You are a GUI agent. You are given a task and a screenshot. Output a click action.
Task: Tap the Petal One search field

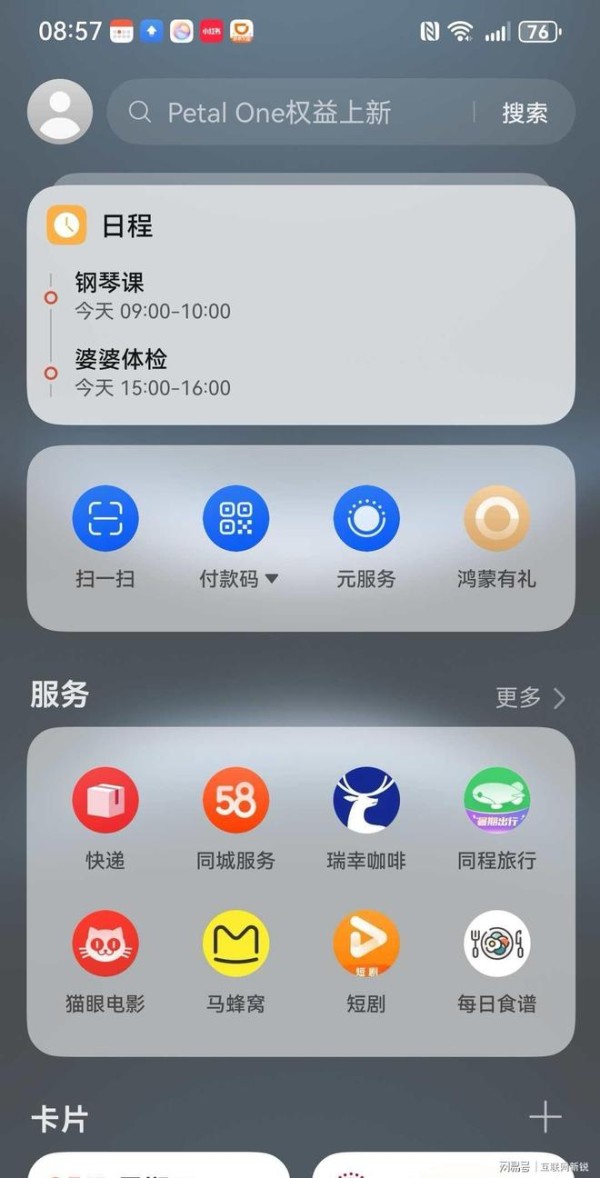tap(290, 112)
